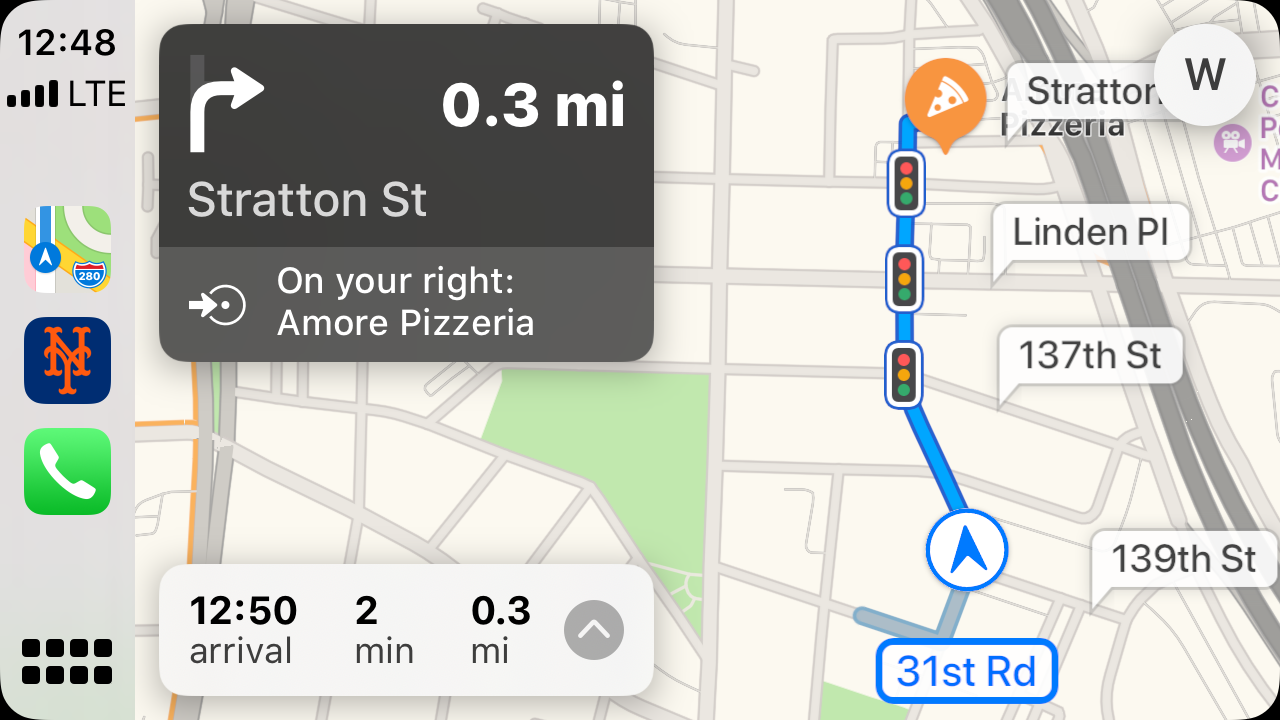Screen dimensions: 1280x720
Task: Open the Maps app in sidebar
Action: tap(67, 249)
